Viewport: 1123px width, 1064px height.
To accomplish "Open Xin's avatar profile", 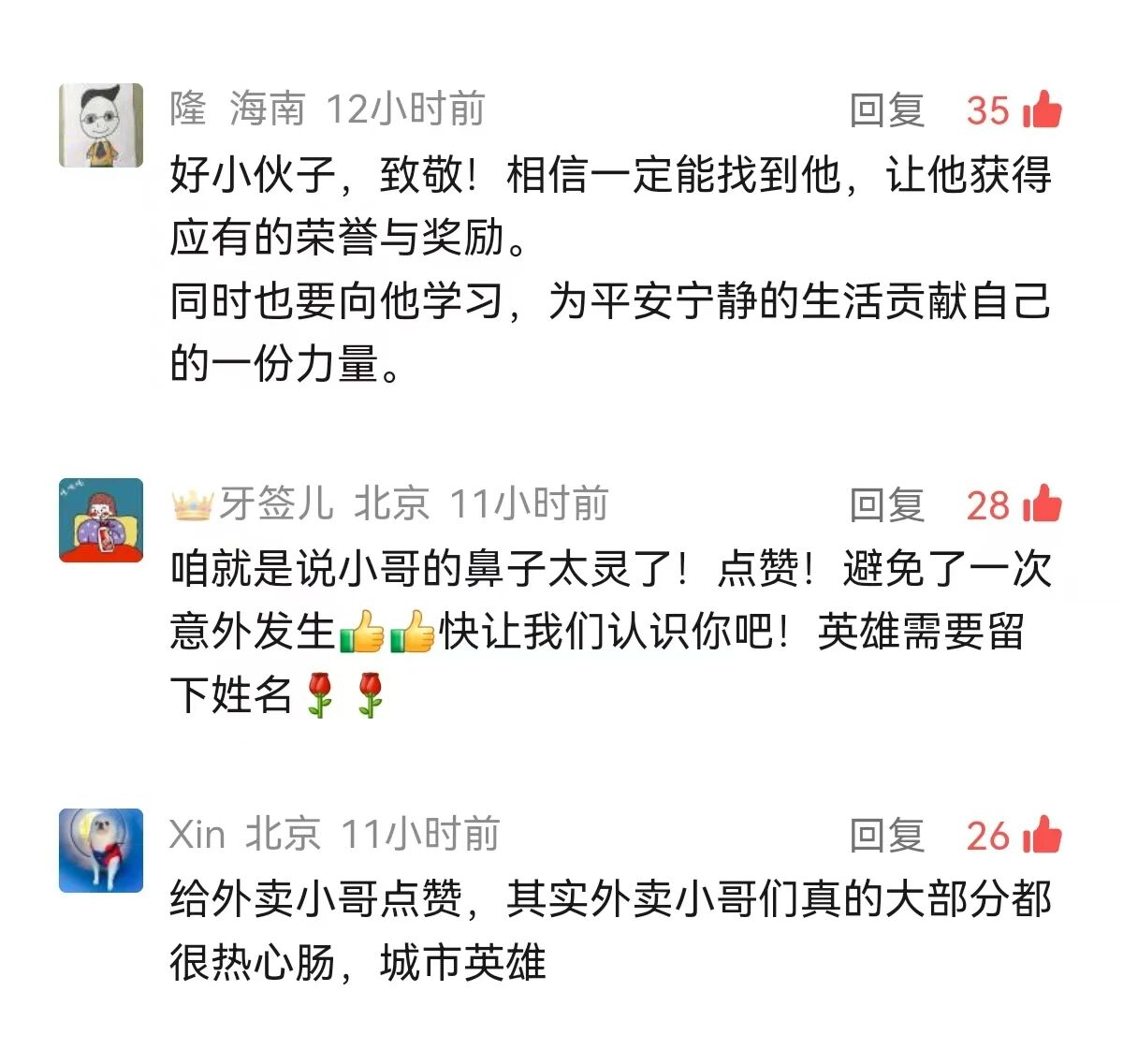I will pyautogui.click(x=101, y=851).
